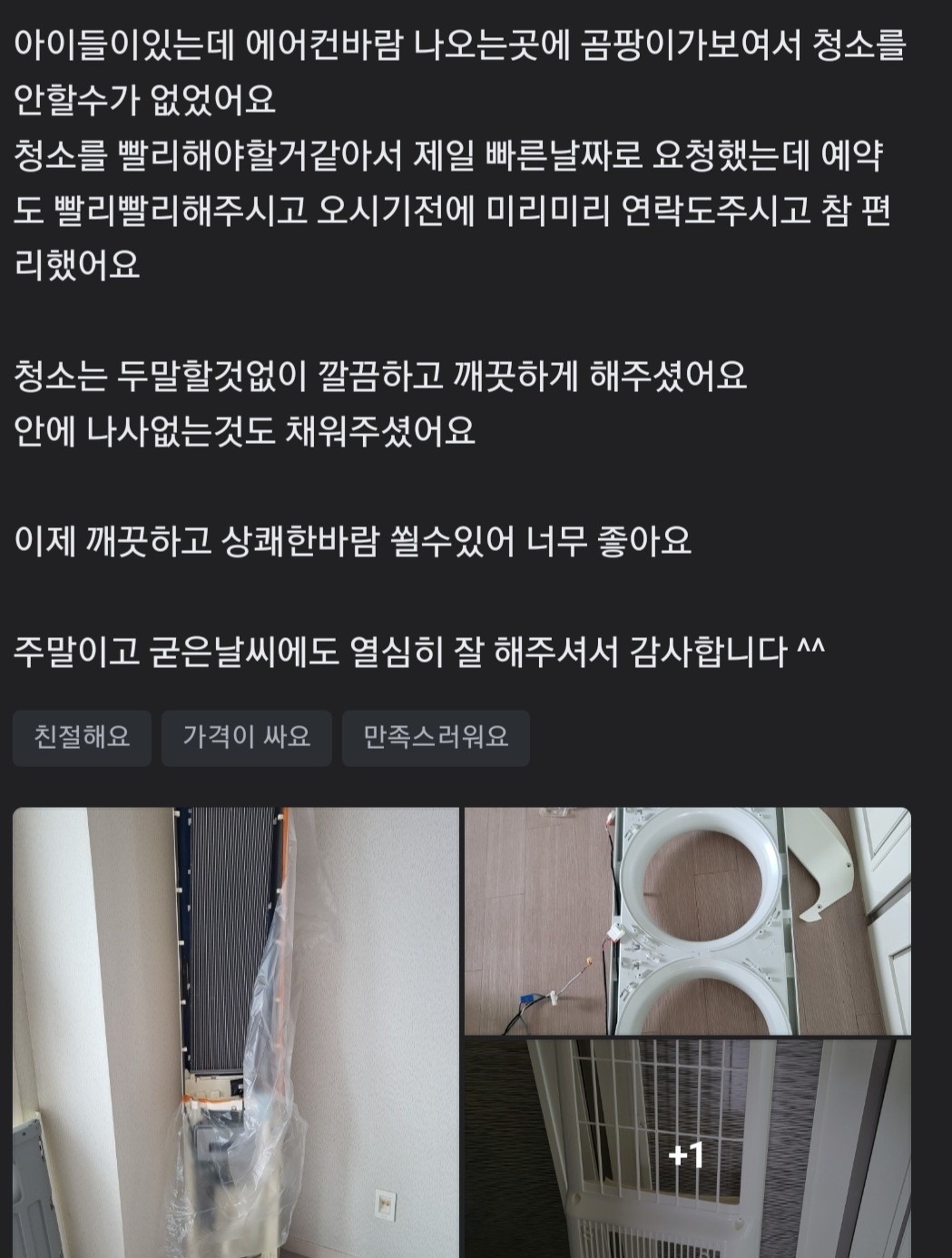
Task: Tap the 친절해요 tag chip
Action: coord(82,737)
